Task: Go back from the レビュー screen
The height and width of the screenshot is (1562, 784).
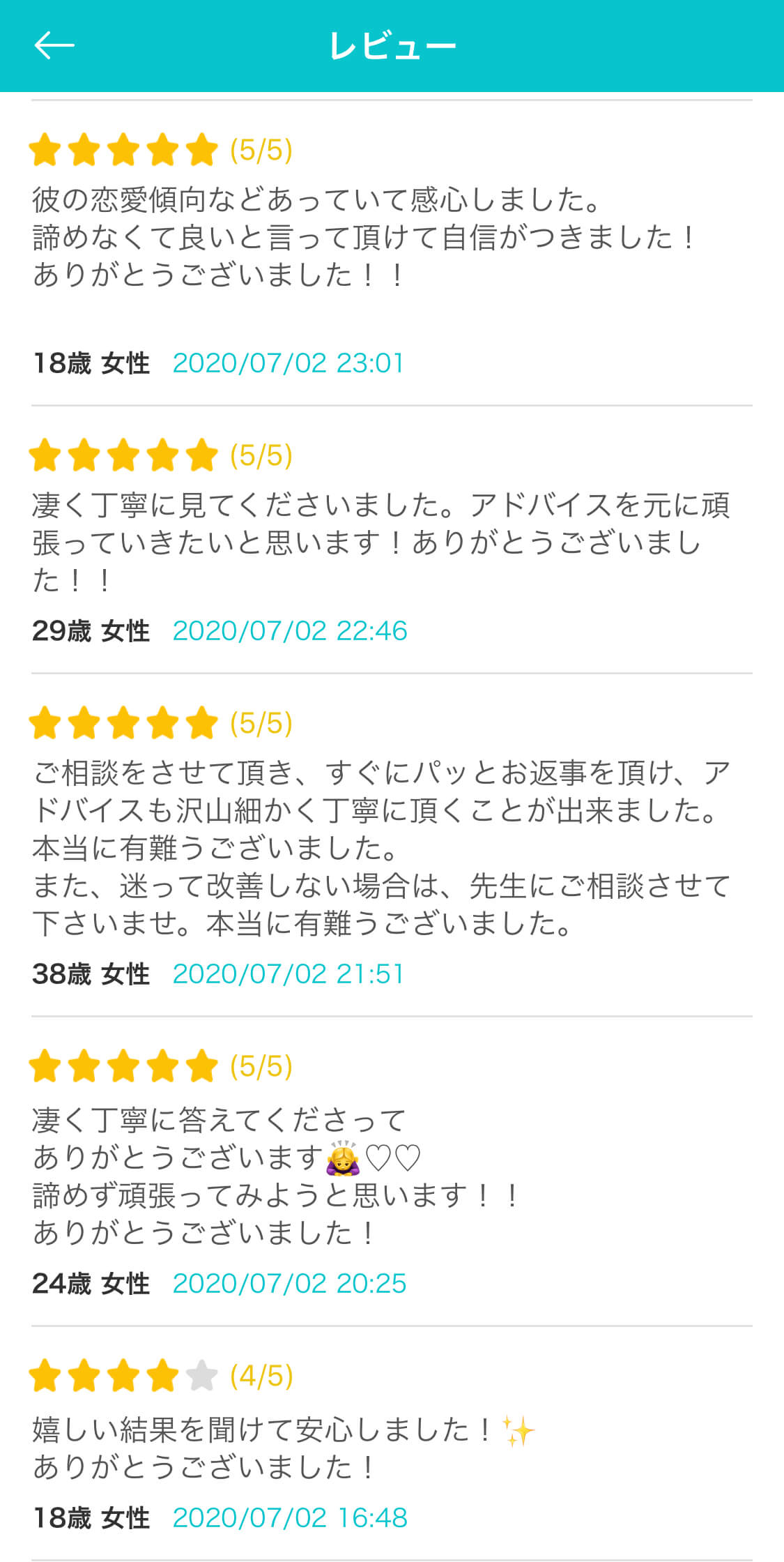Action: (54, 46)
